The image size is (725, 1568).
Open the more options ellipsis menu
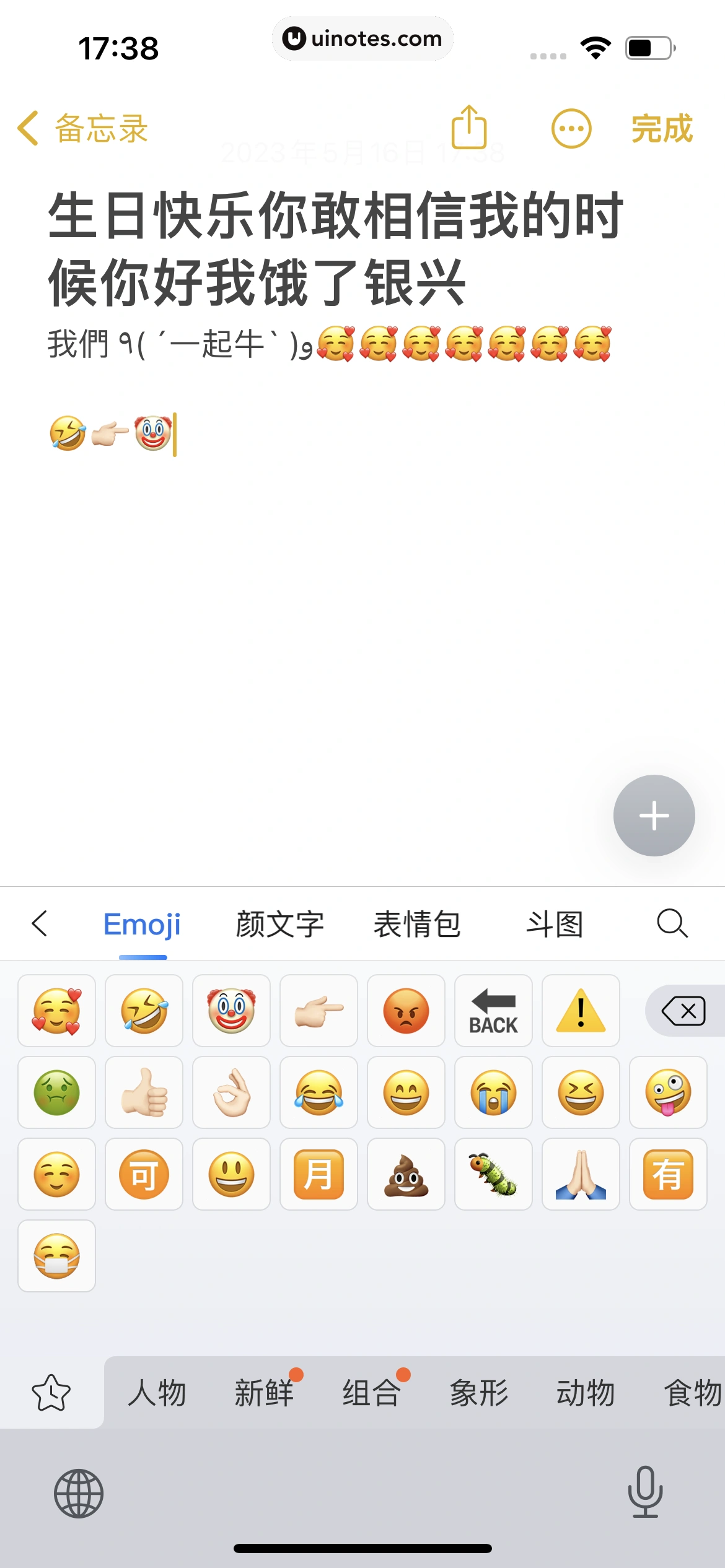pyautogui.click(x=571, y=129)
